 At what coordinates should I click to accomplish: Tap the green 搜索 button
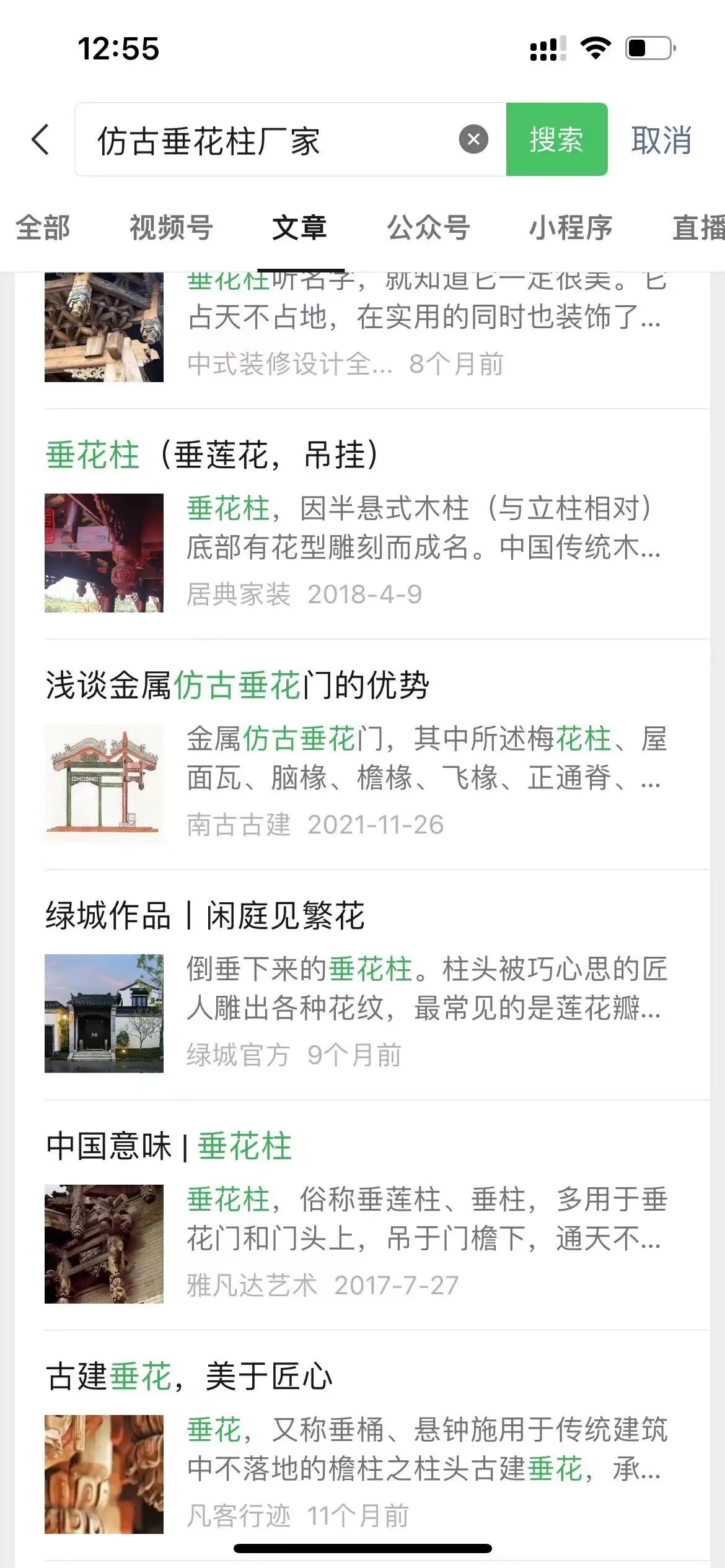[x=556, y=140]
